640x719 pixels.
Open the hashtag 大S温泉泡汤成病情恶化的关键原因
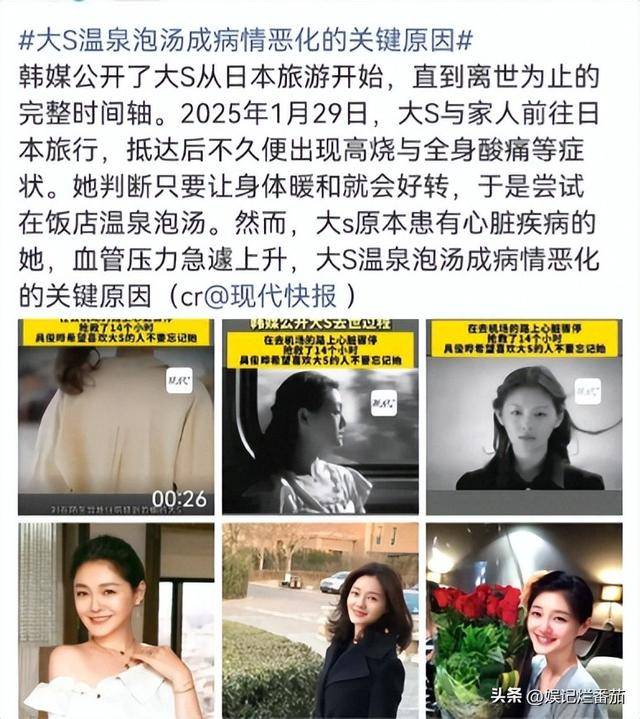246,42
